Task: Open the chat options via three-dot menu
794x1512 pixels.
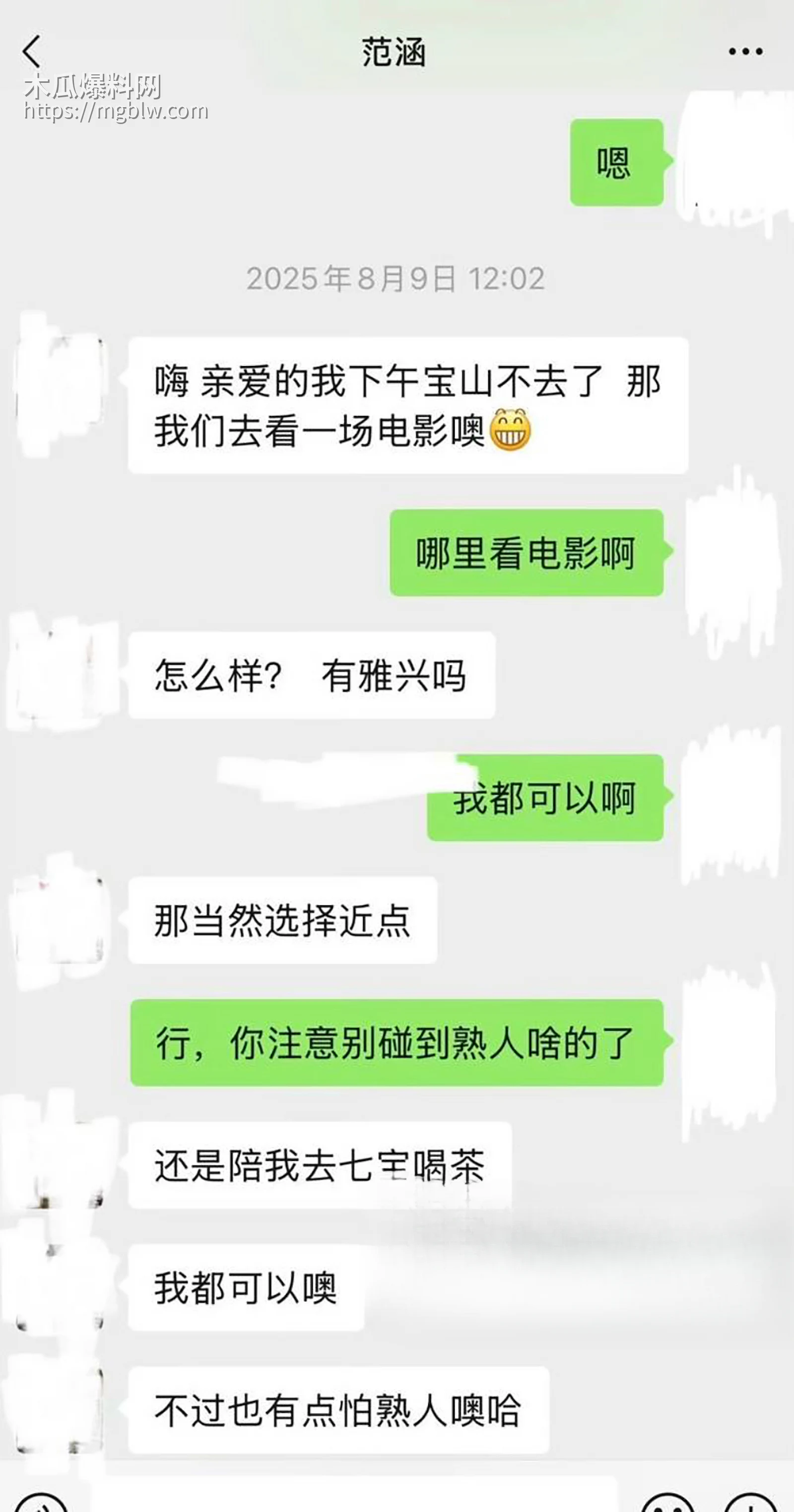Action: (x=745, y=52)
